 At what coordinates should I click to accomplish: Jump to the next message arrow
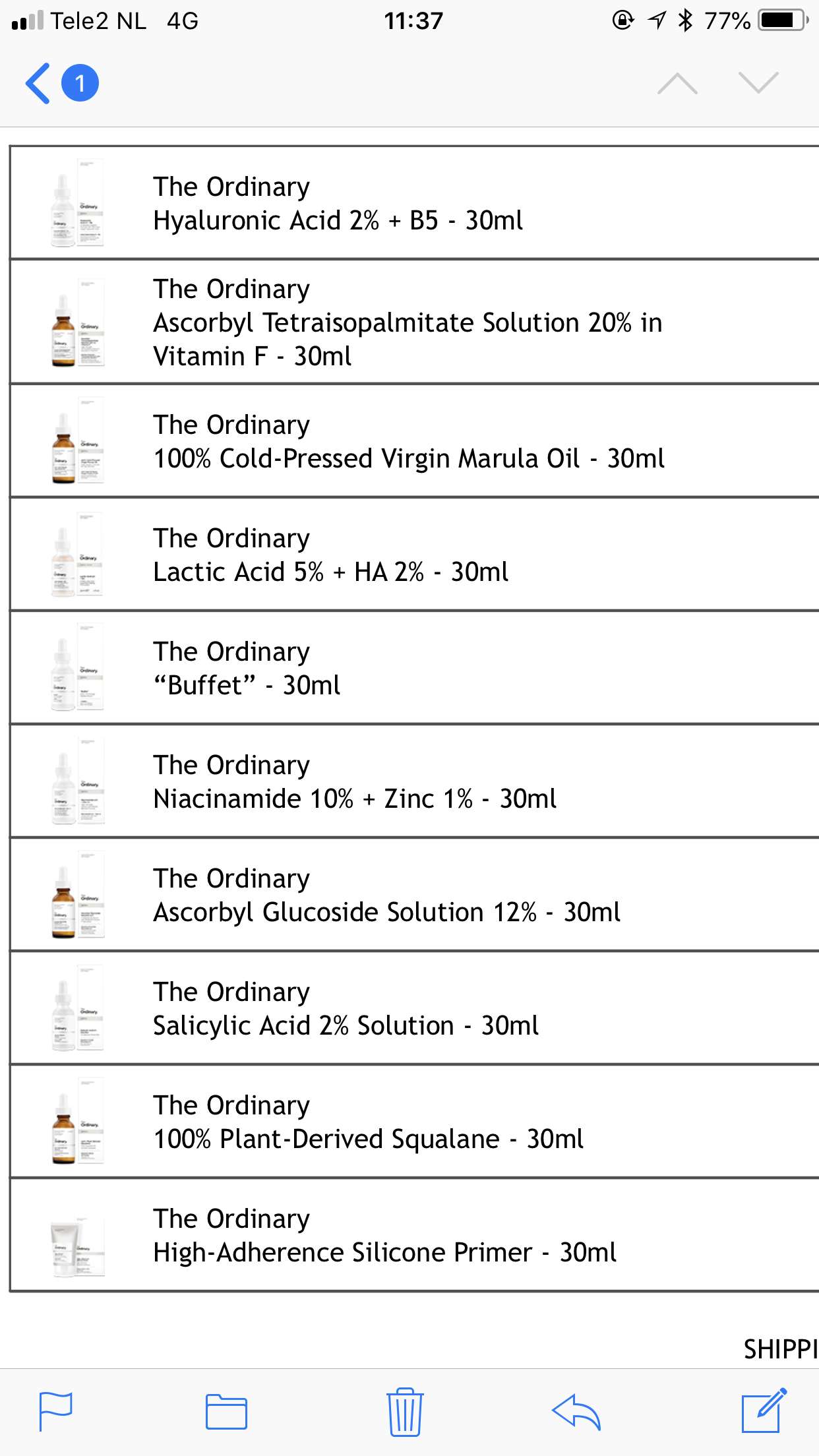[758, 82]
